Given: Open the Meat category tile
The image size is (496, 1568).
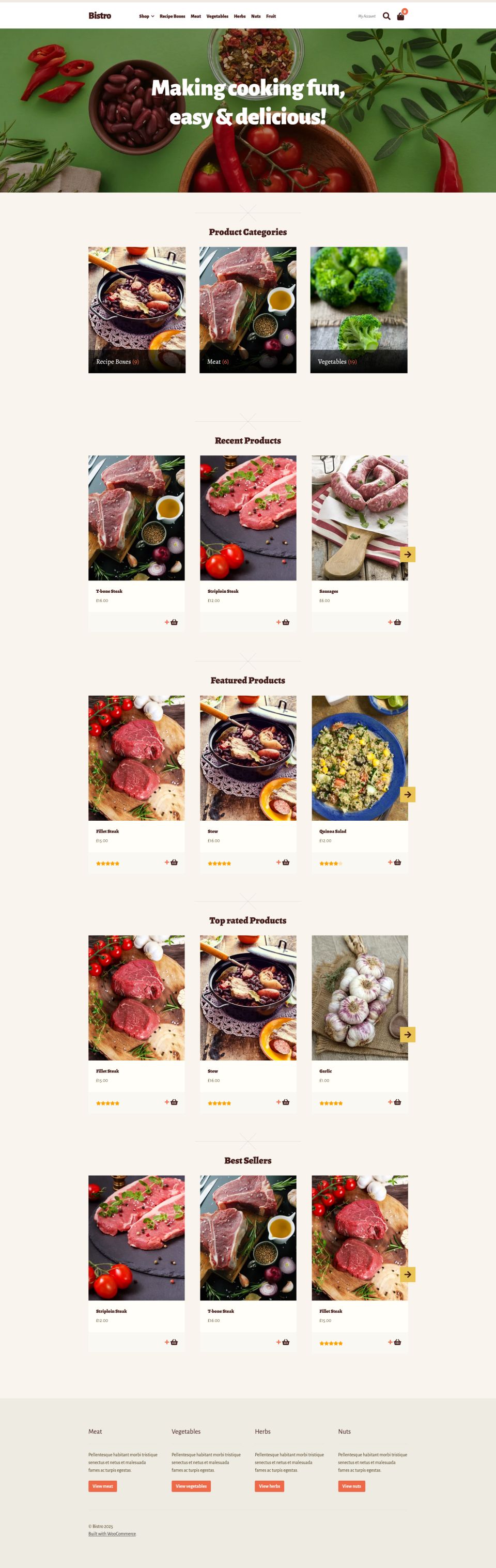Looking at the screenshot, I should pyautogui.click(x=247, y=310).
